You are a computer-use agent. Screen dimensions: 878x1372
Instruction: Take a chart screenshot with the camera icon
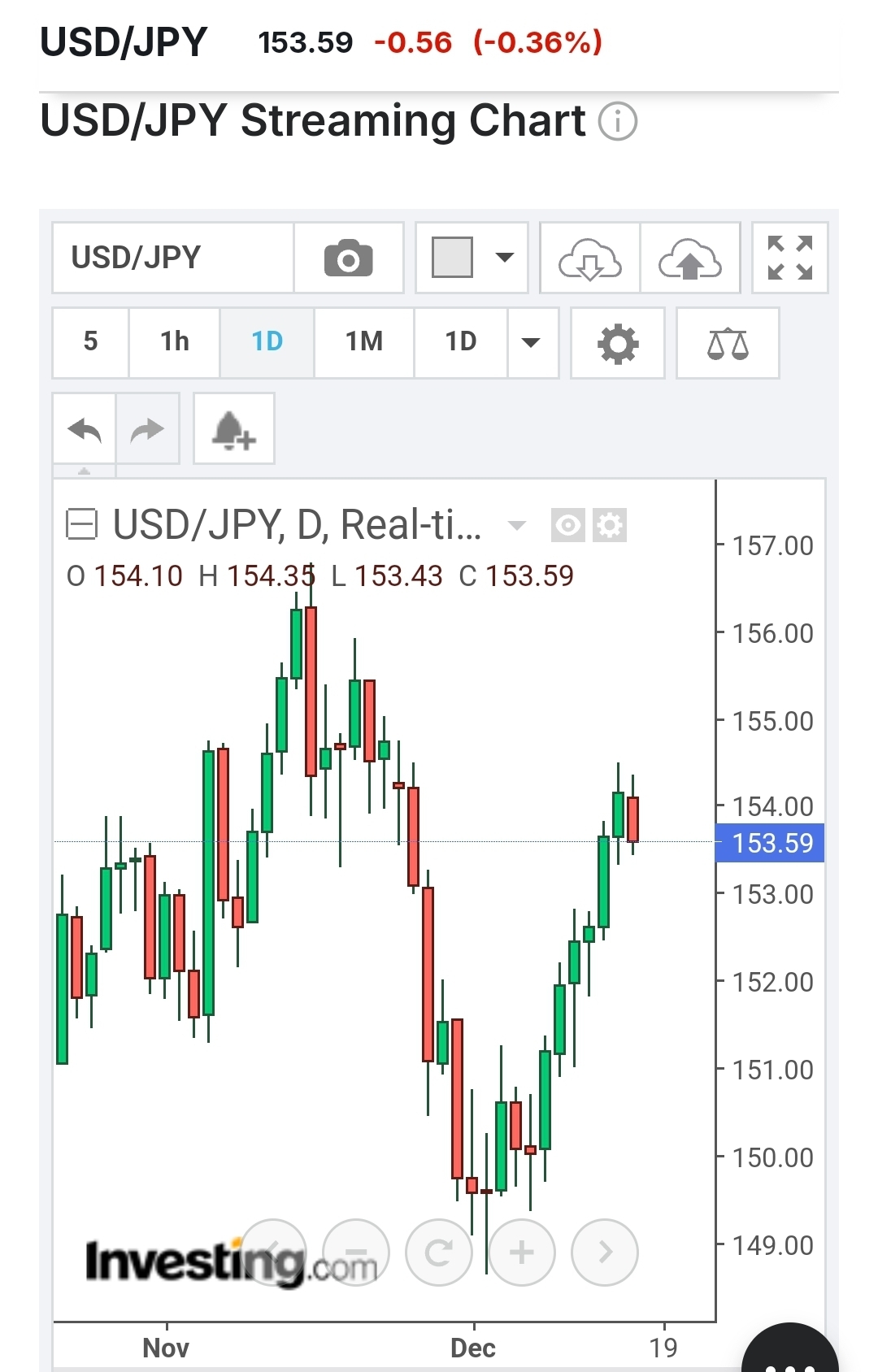click(349, 258)
